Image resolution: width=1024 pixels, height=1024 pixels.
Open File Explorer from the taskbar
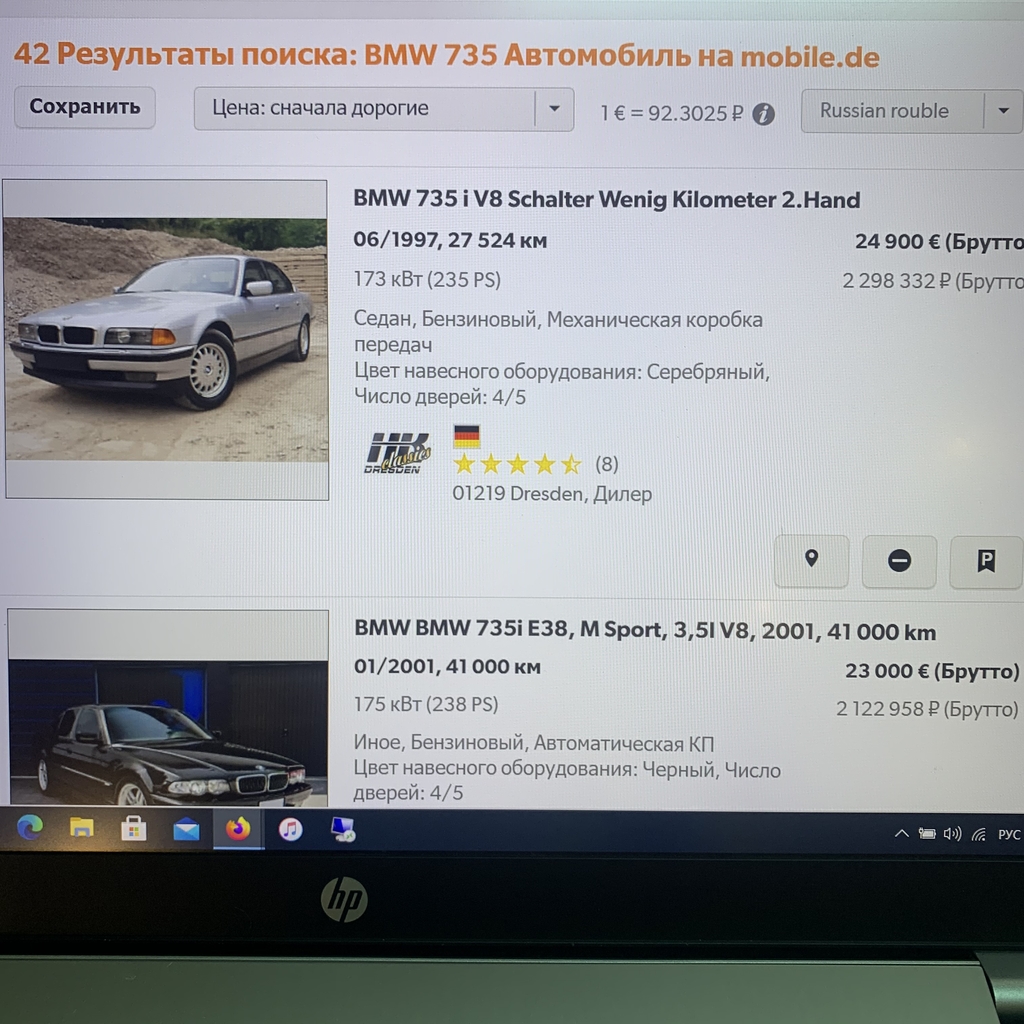pos(82,828)
